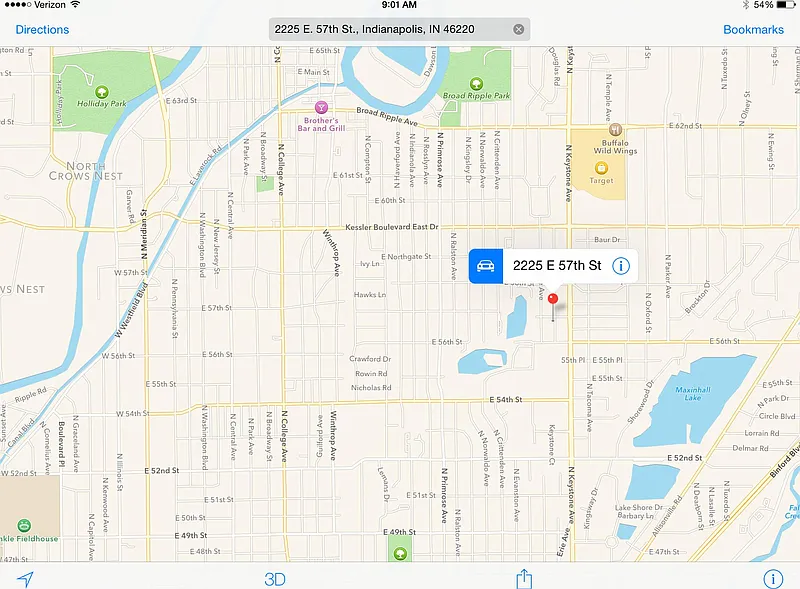Viewport: 800px width, 589px height.
Task: Center map on current location
Action: [x=25, y=579]
